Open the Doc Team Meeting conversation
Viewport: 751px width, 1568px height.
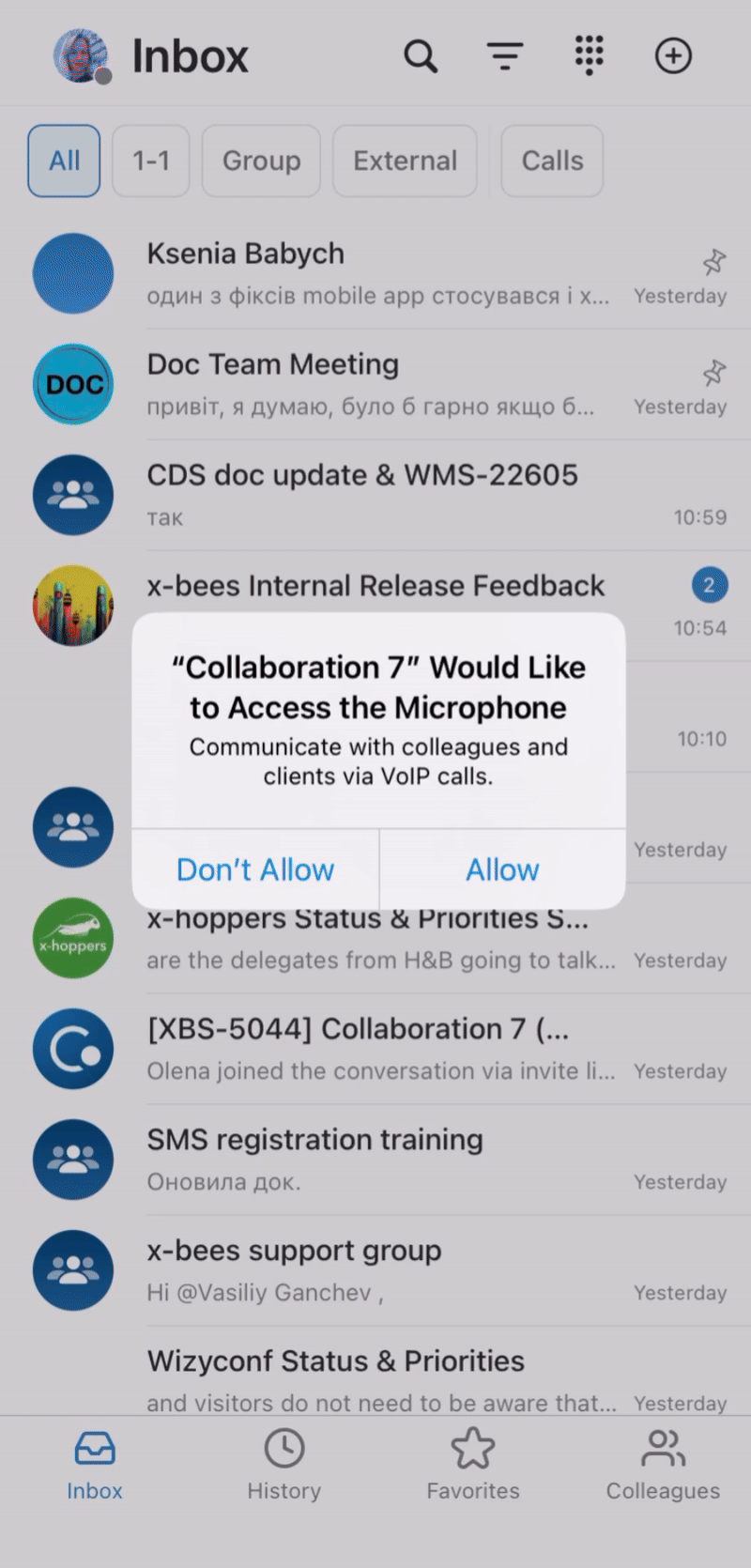375,384
